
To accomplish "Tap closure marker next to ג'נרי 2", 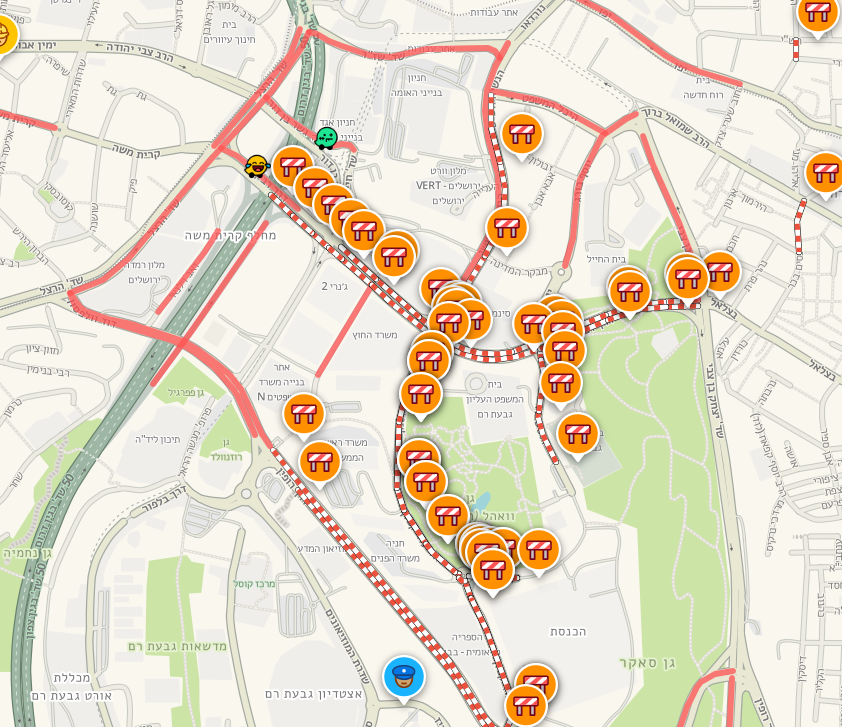I will coord(394,256).
